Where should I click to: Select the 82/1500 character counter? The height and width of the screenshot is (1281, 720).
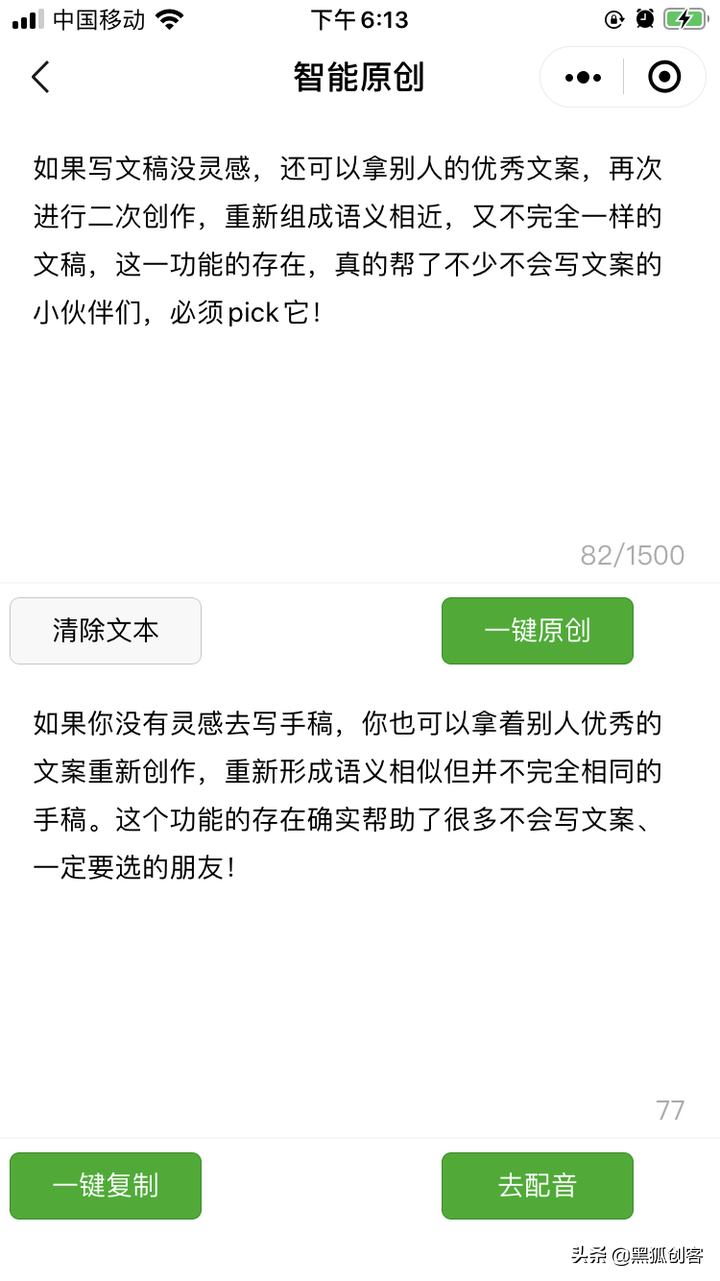[x=632, y=555]
